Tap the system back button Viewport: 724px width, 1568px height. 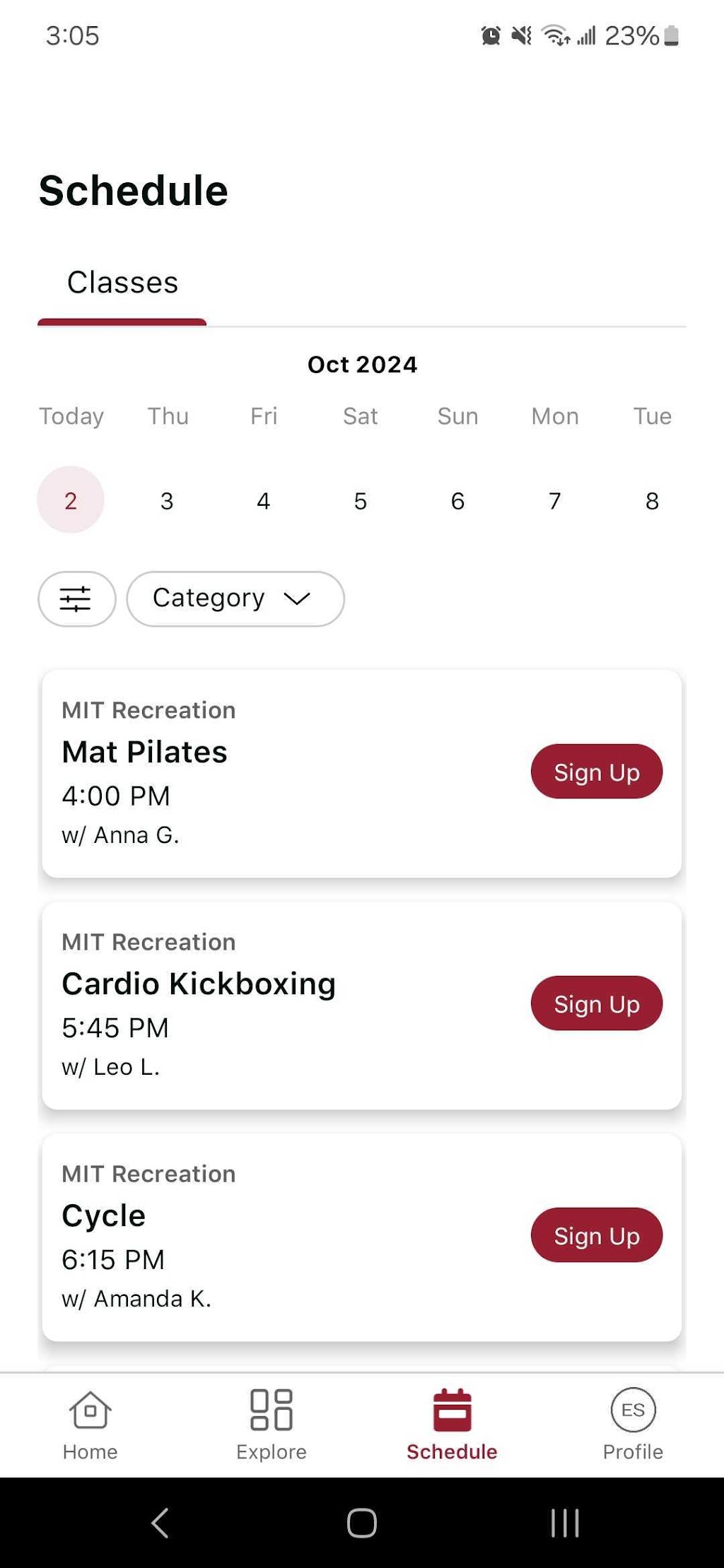pyautogui.click(x=160, y=1522)
